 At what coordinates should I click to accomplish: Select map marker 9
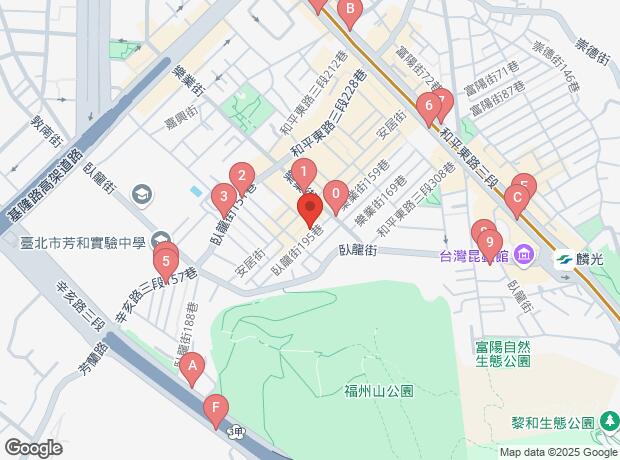pos(489,241)
